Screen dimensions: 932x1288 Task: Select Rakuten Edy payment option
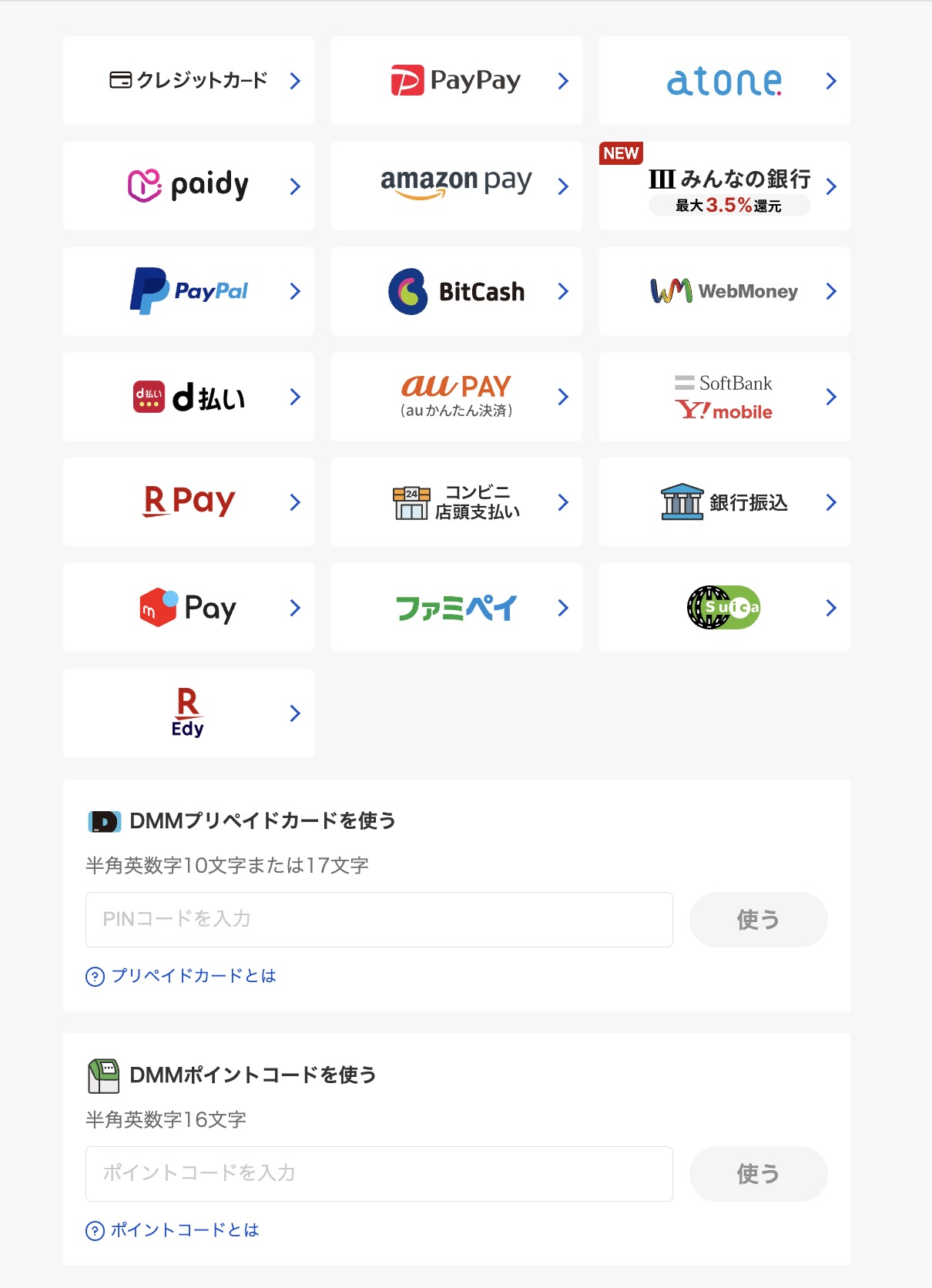pos(188,713)
